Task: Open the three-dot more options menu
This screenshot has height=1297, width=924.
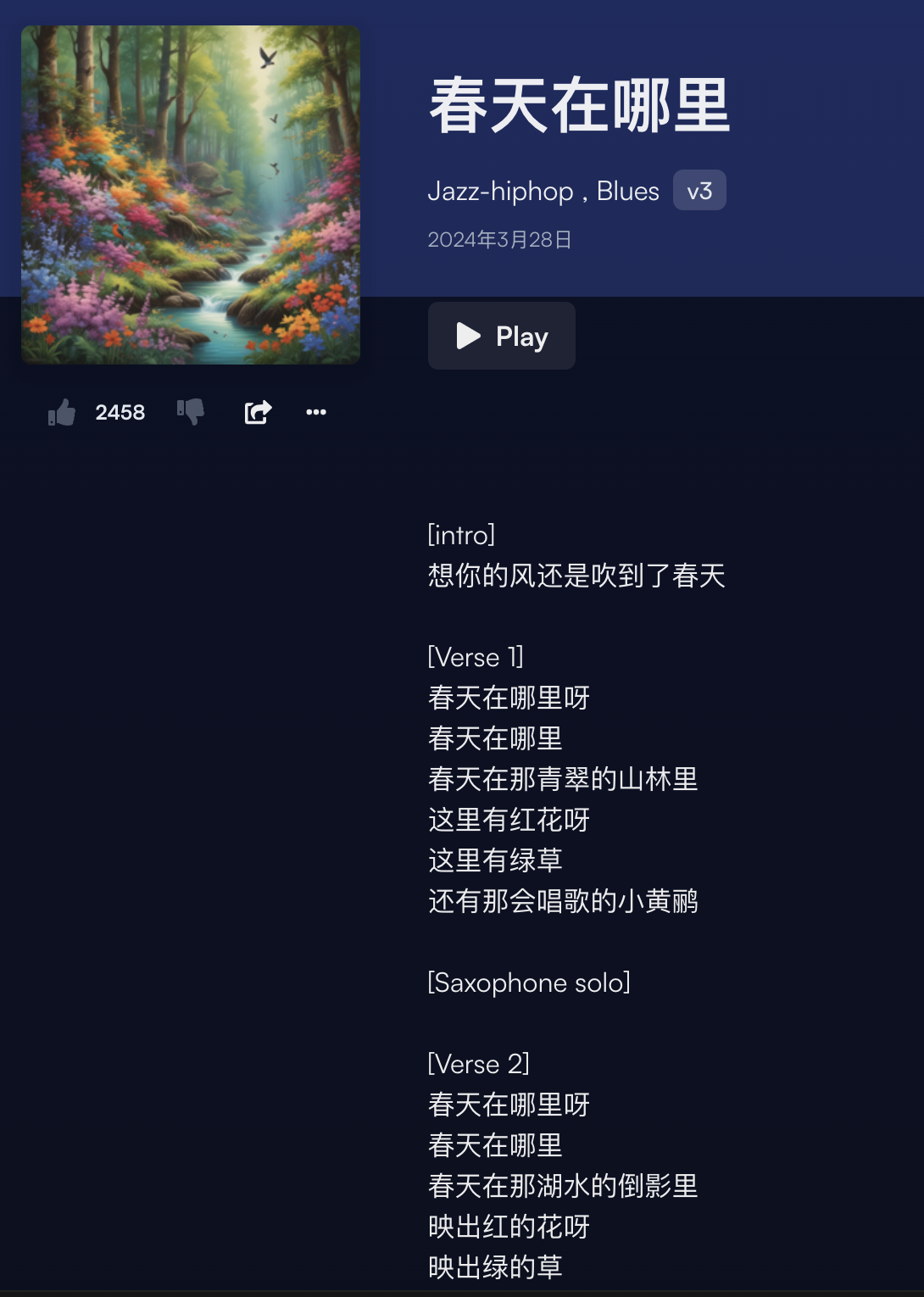Action: [x=316, y=412]
